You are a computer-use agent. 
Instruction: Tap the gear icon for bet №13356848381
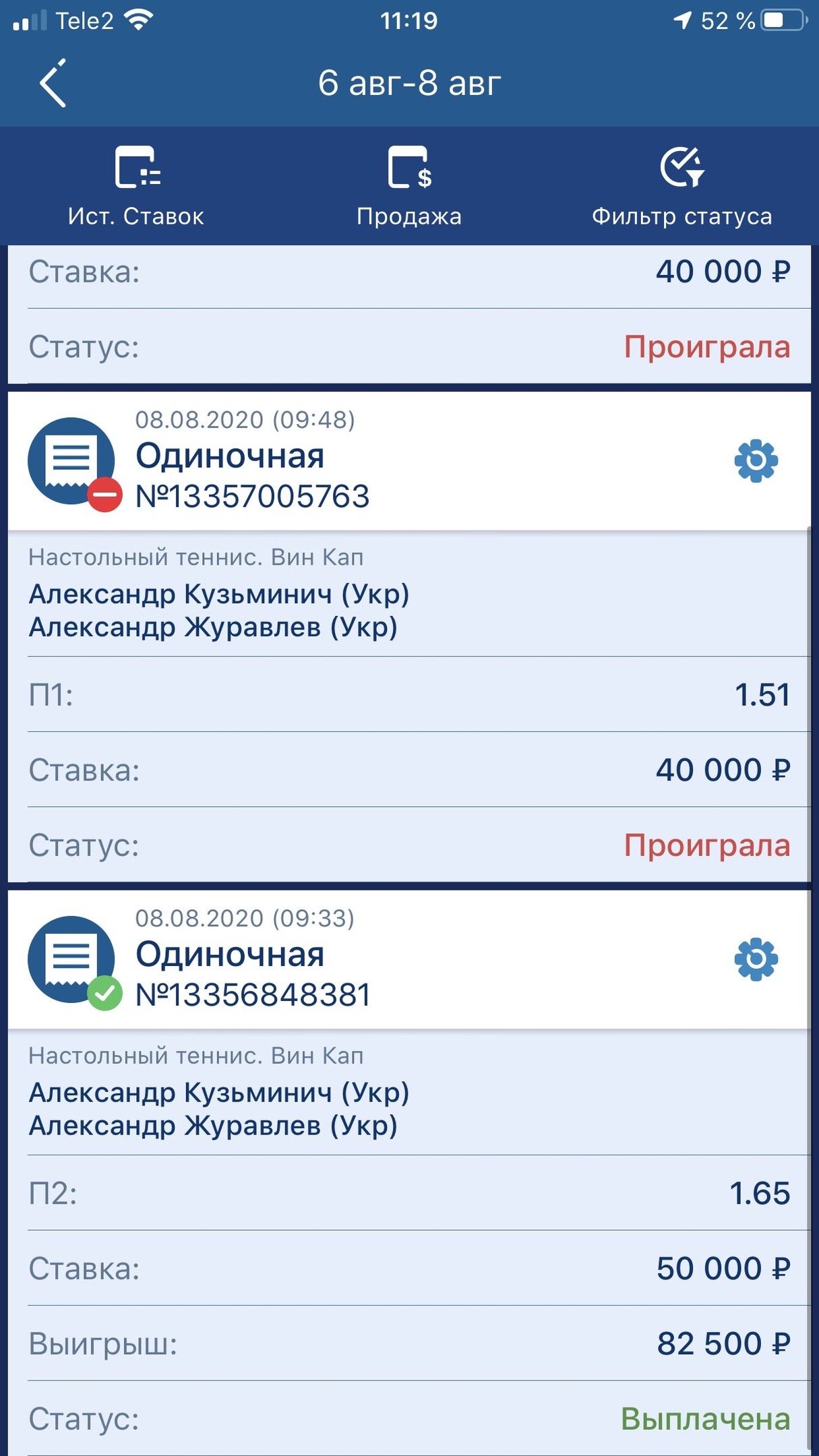(x=756, y=959)
